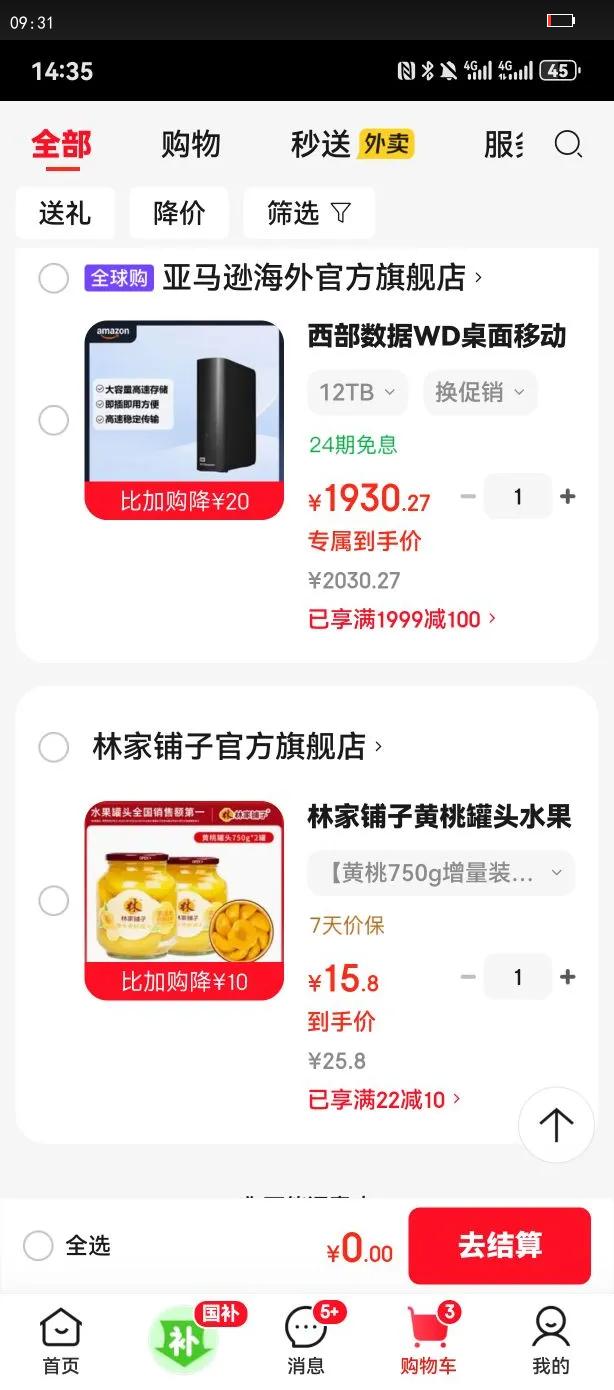Switch to the 购物 tab

(190, 145)
